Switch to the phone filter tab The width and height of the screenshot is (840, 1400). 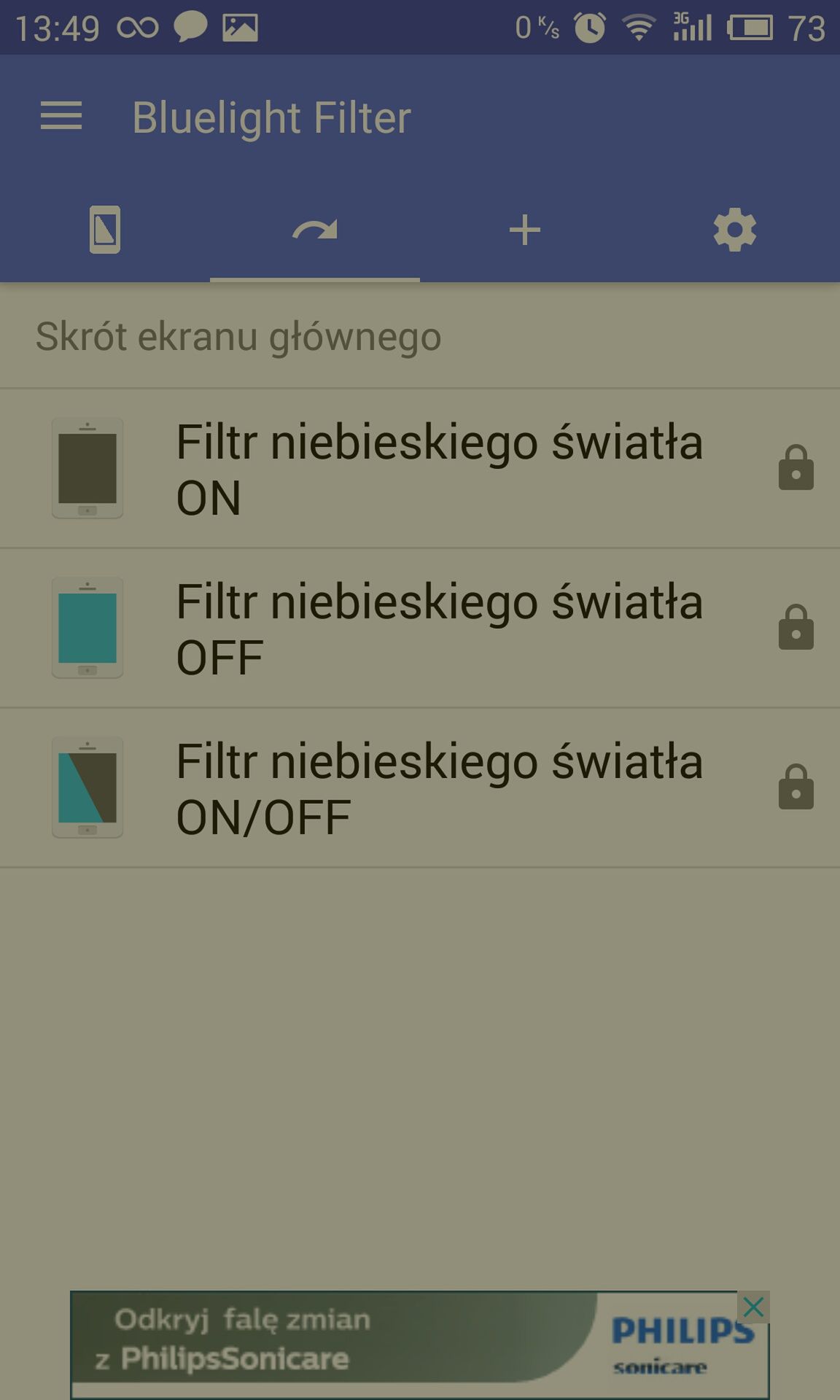click(x=105, y=230)
